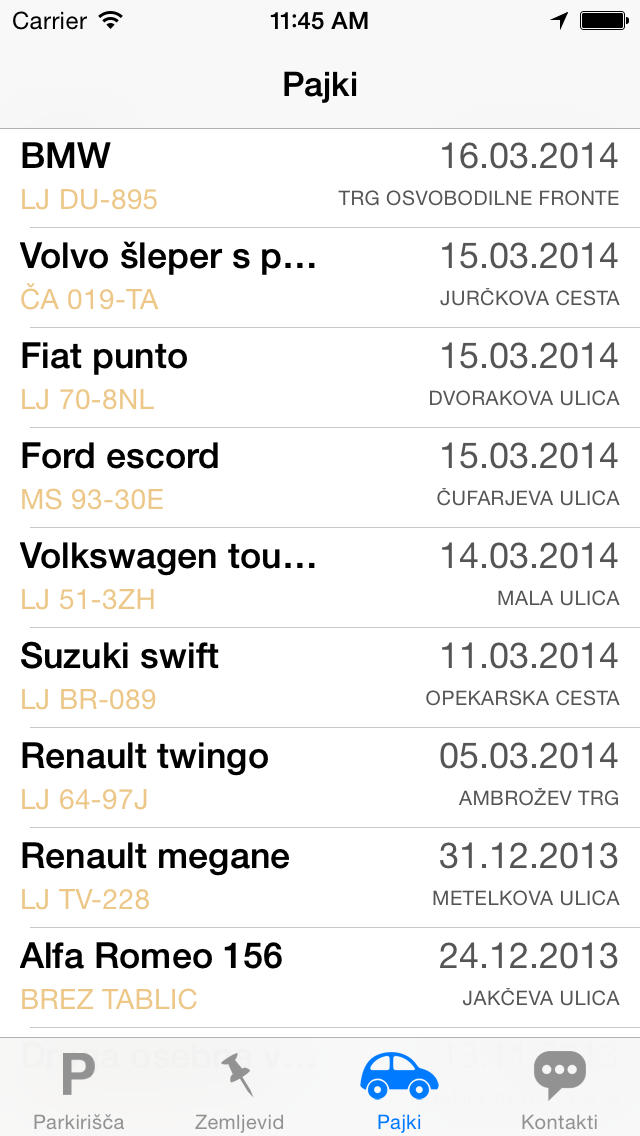Tap the Ford escord row
Screen dimensions: 640x1136
[320, 477]
